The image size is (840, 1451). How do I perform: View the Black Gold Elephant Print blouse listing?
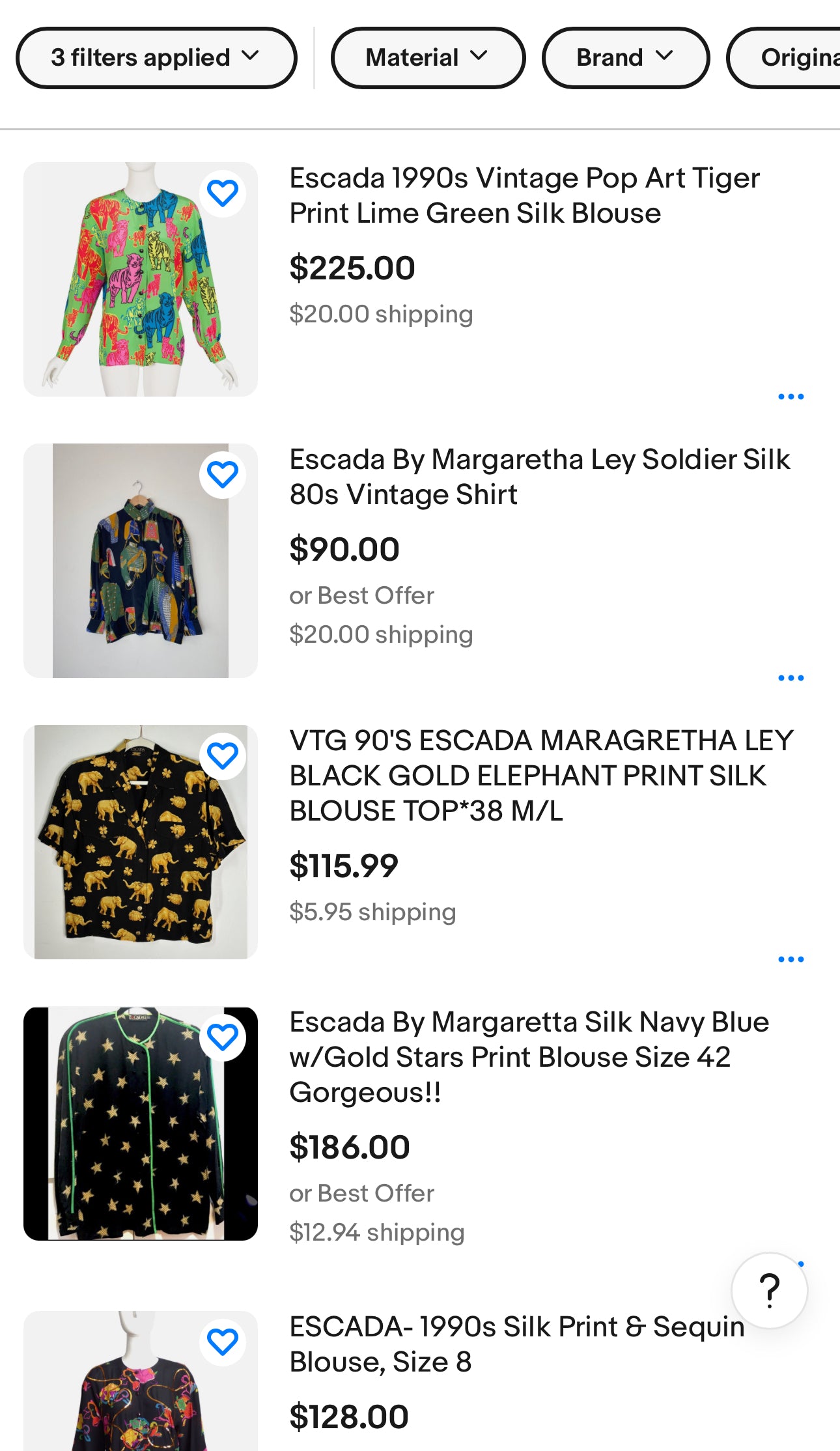tap(540, 776)
